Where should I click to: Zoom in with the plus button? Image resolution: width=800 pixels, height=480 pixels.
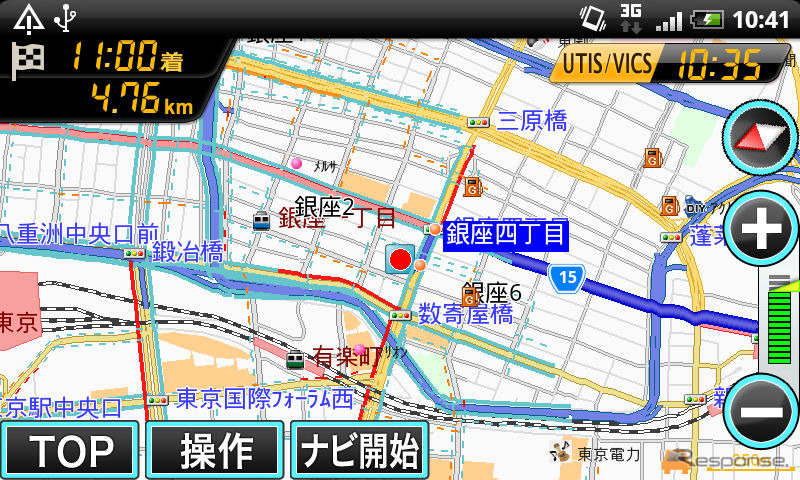pyautogui.click(x=762, y=232)
